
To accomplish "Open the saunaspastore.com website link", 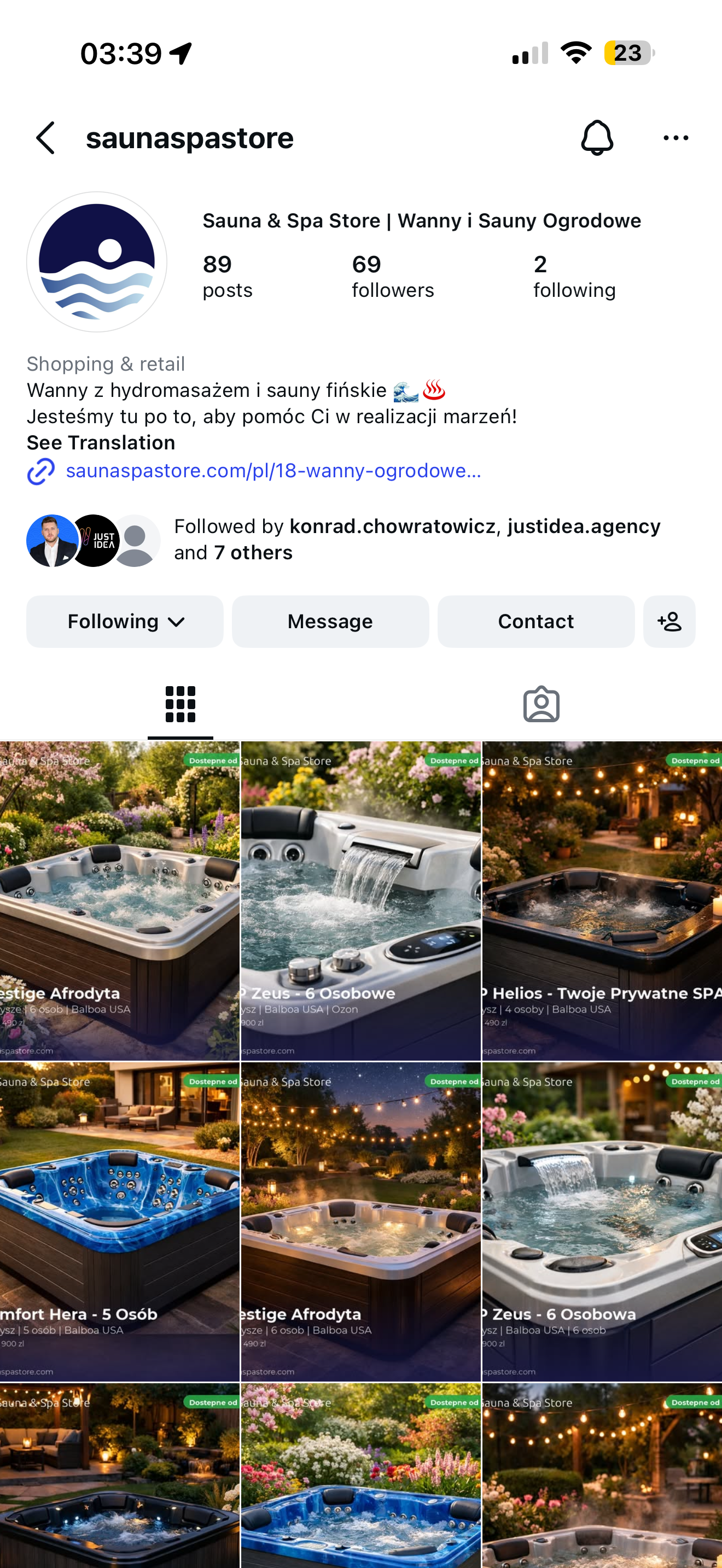I will click(273, 471).
